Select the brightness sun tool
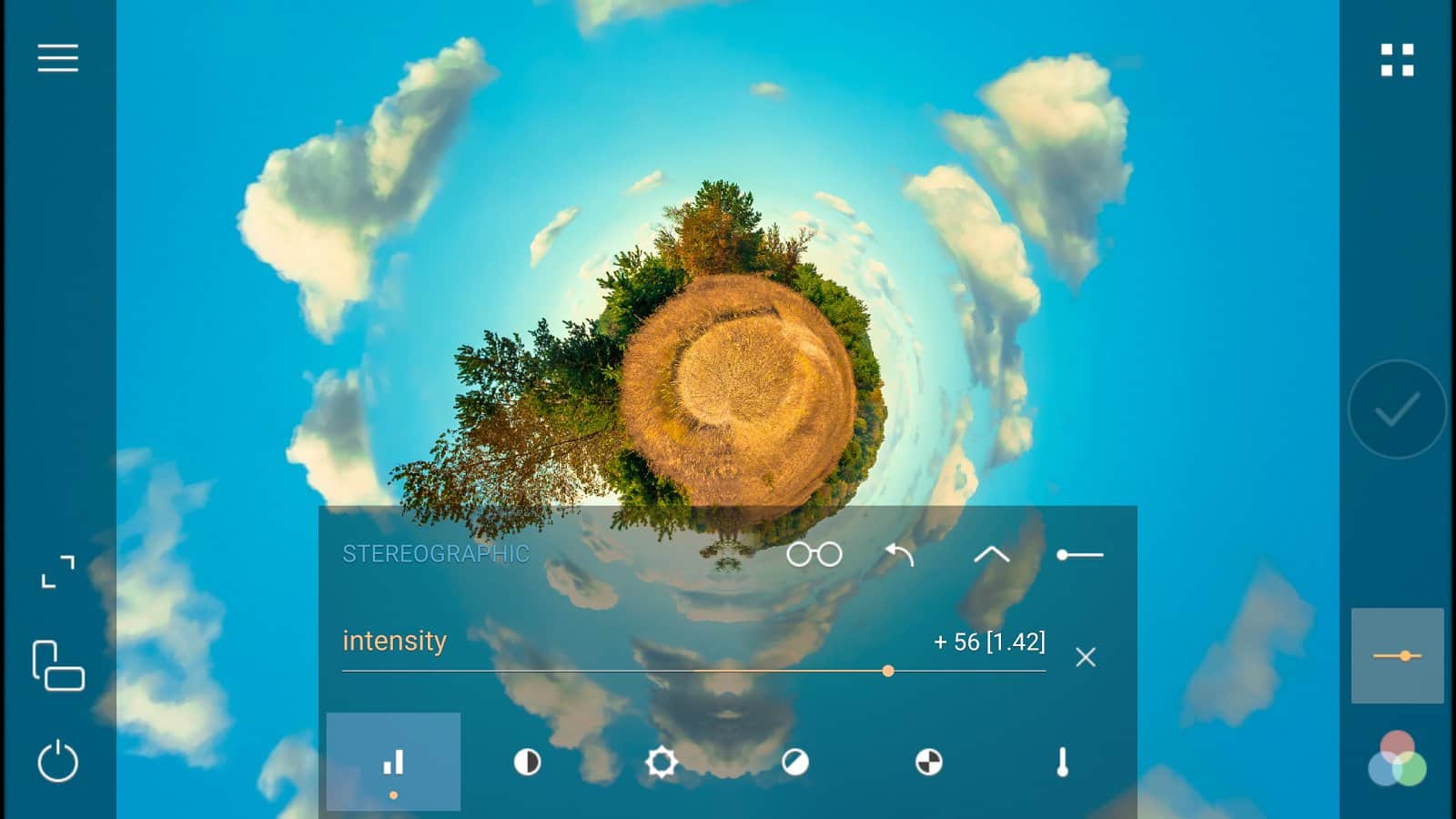 tap(661, 762)
